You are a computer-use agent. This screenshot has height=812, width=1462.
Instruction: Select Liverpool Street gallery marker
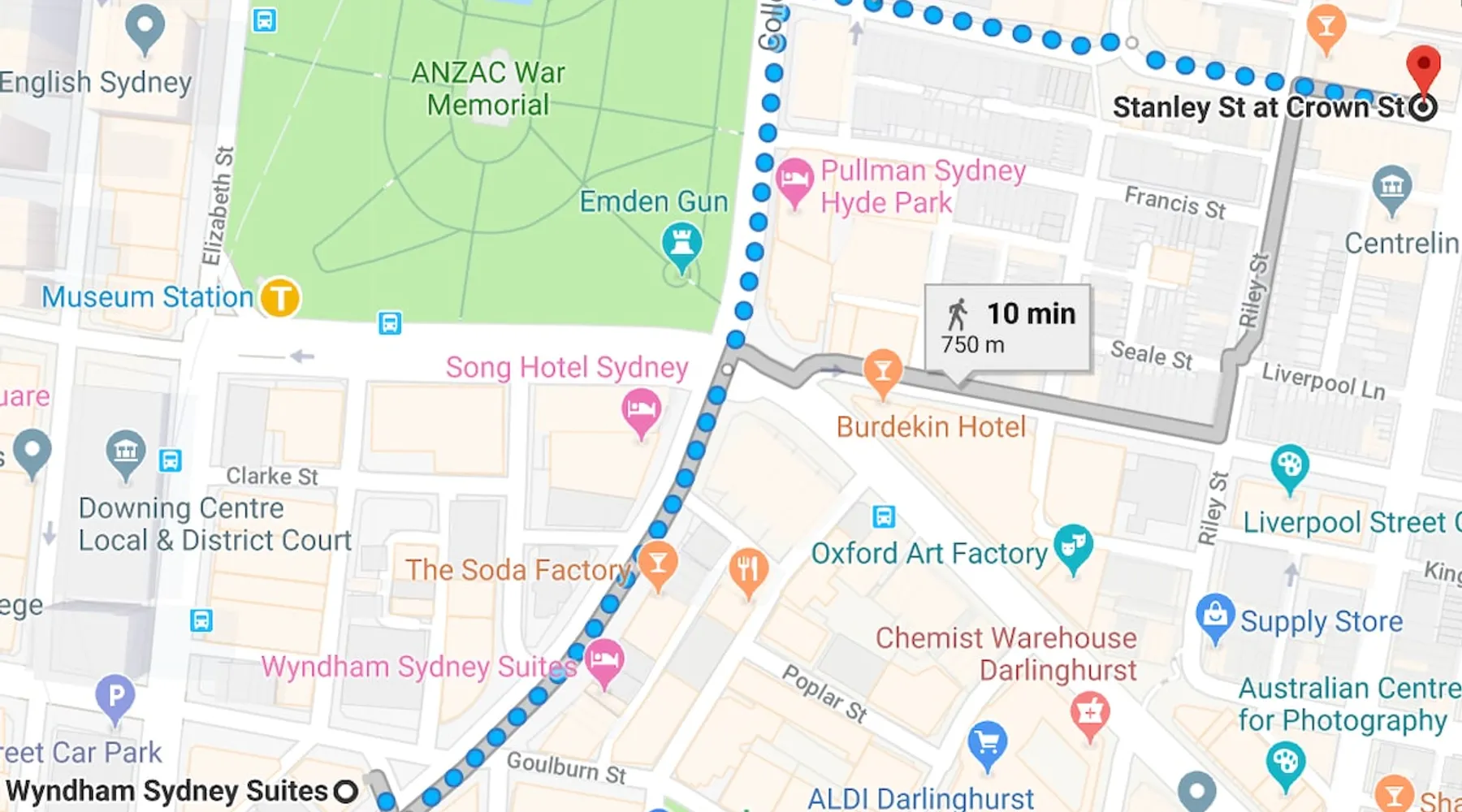(x=1289, y=466)
